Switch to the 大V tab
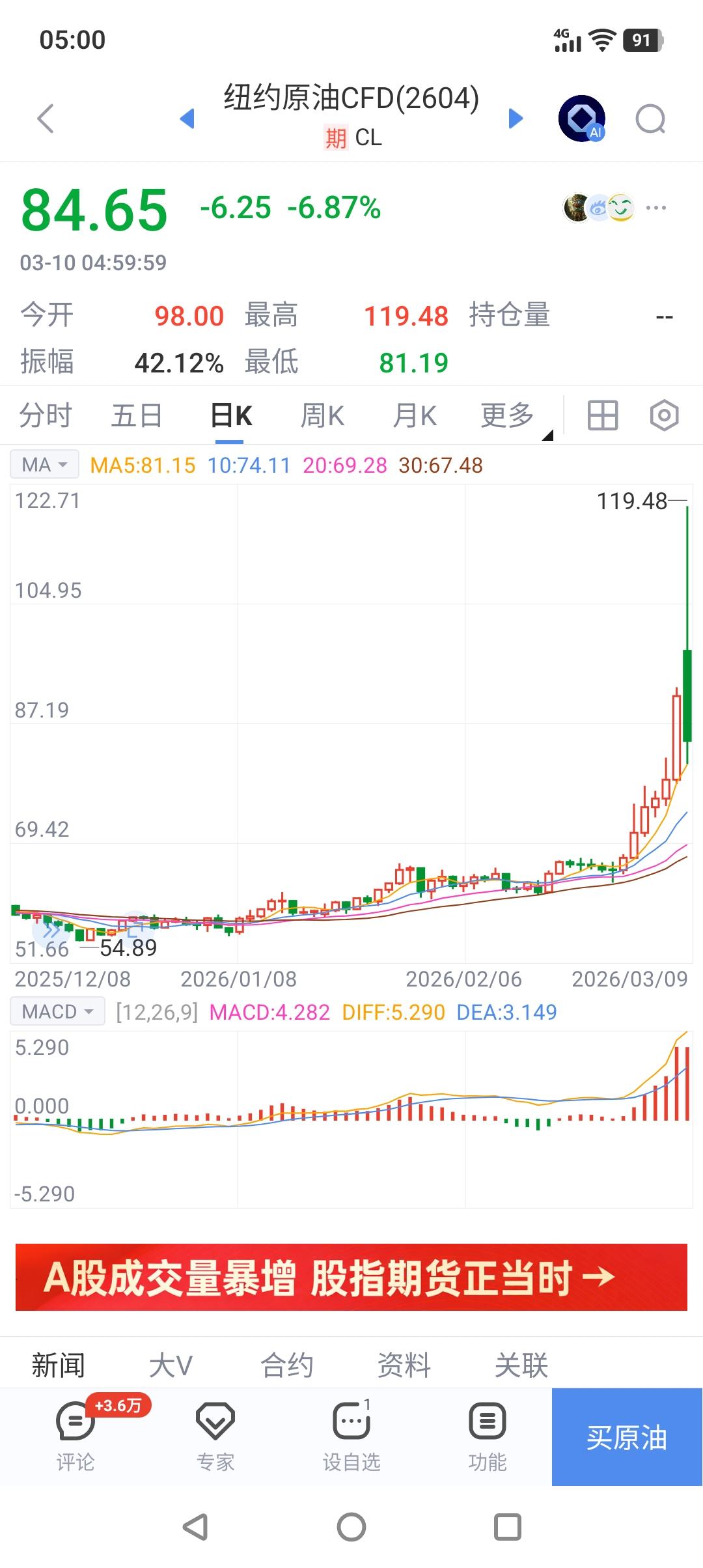The width and height of the screenshot is (703, 1568). click(x=171, y=1365)
